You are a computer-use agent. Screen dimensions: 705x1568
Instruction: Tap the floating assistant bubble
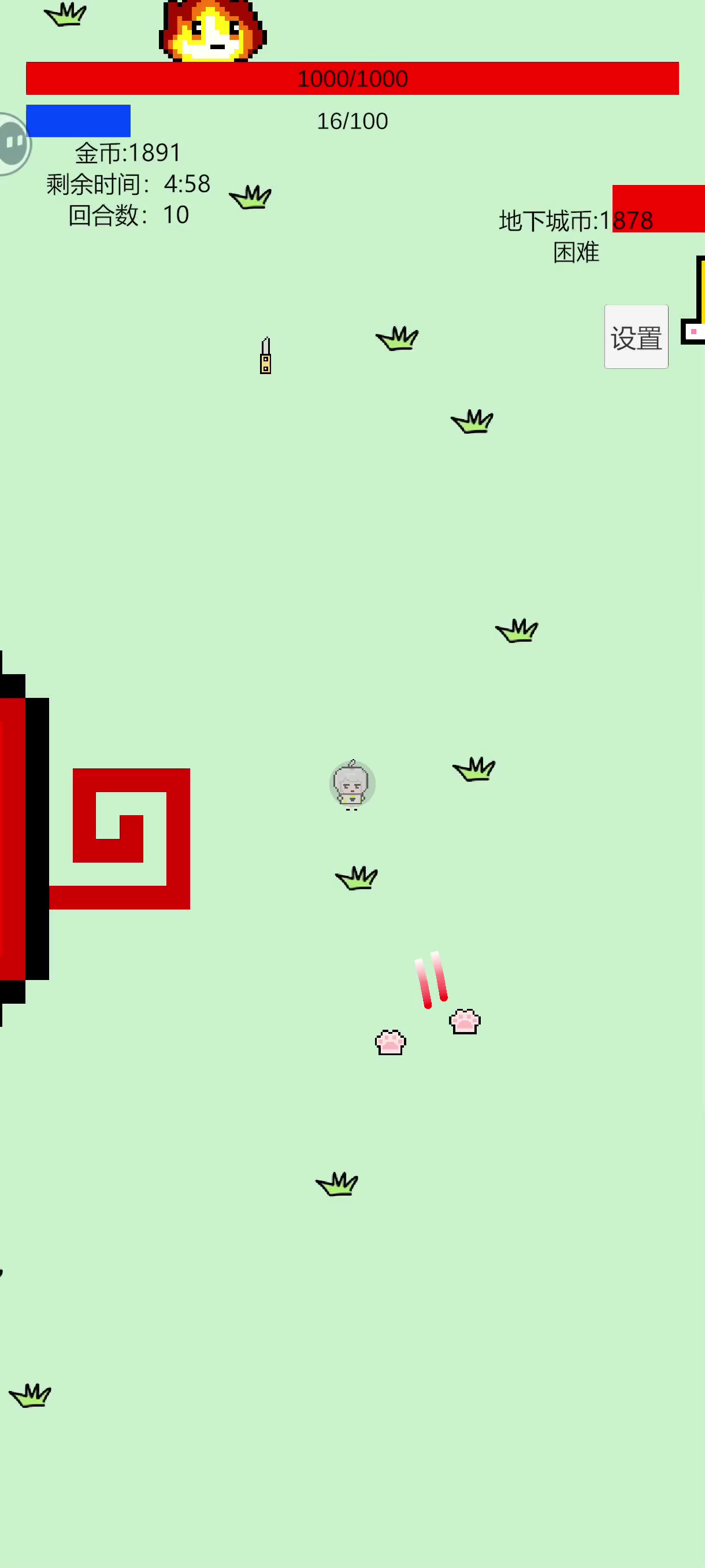pyautogui.click(x=13, y=145)
